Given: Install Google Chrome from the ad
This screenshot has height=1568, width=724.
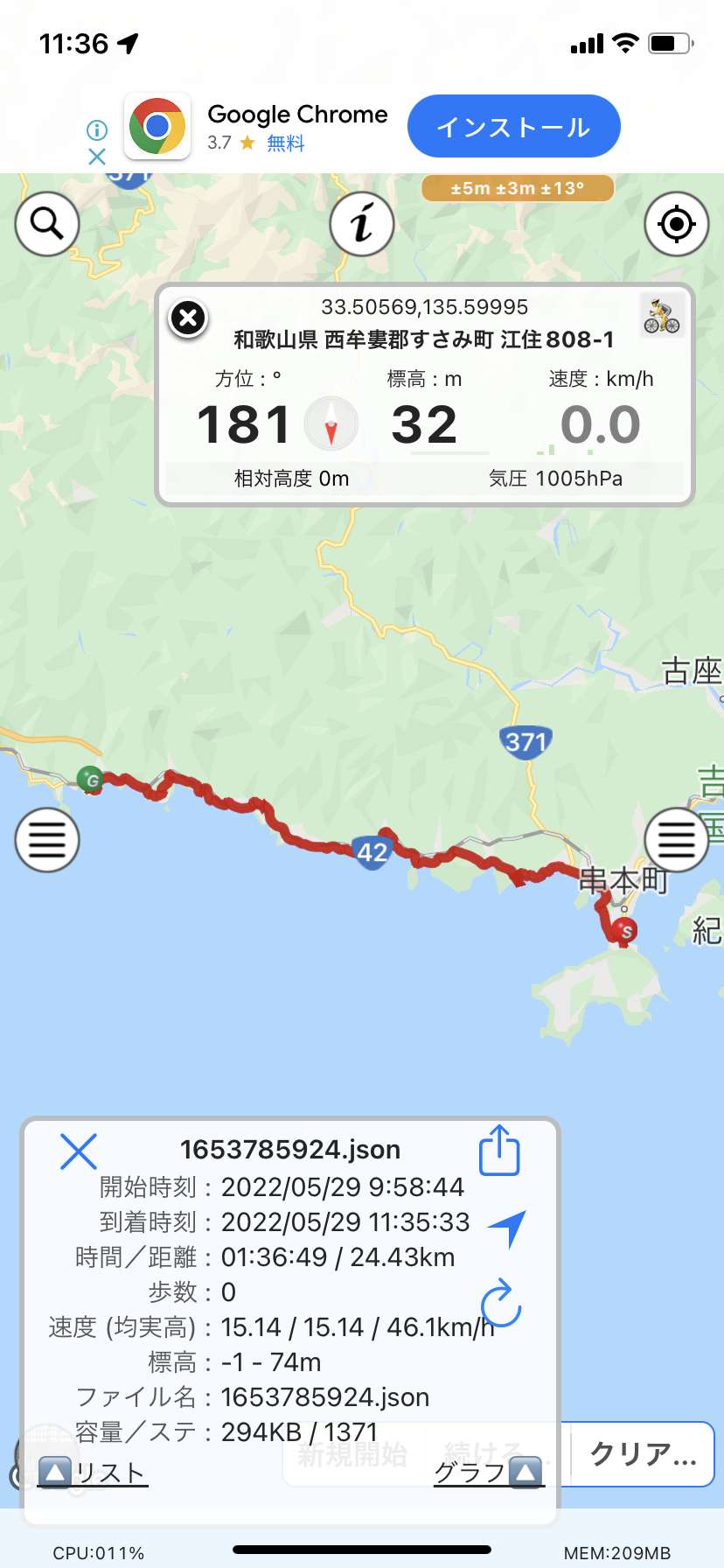Looking at the screenshot, I should tap(514, 127).
